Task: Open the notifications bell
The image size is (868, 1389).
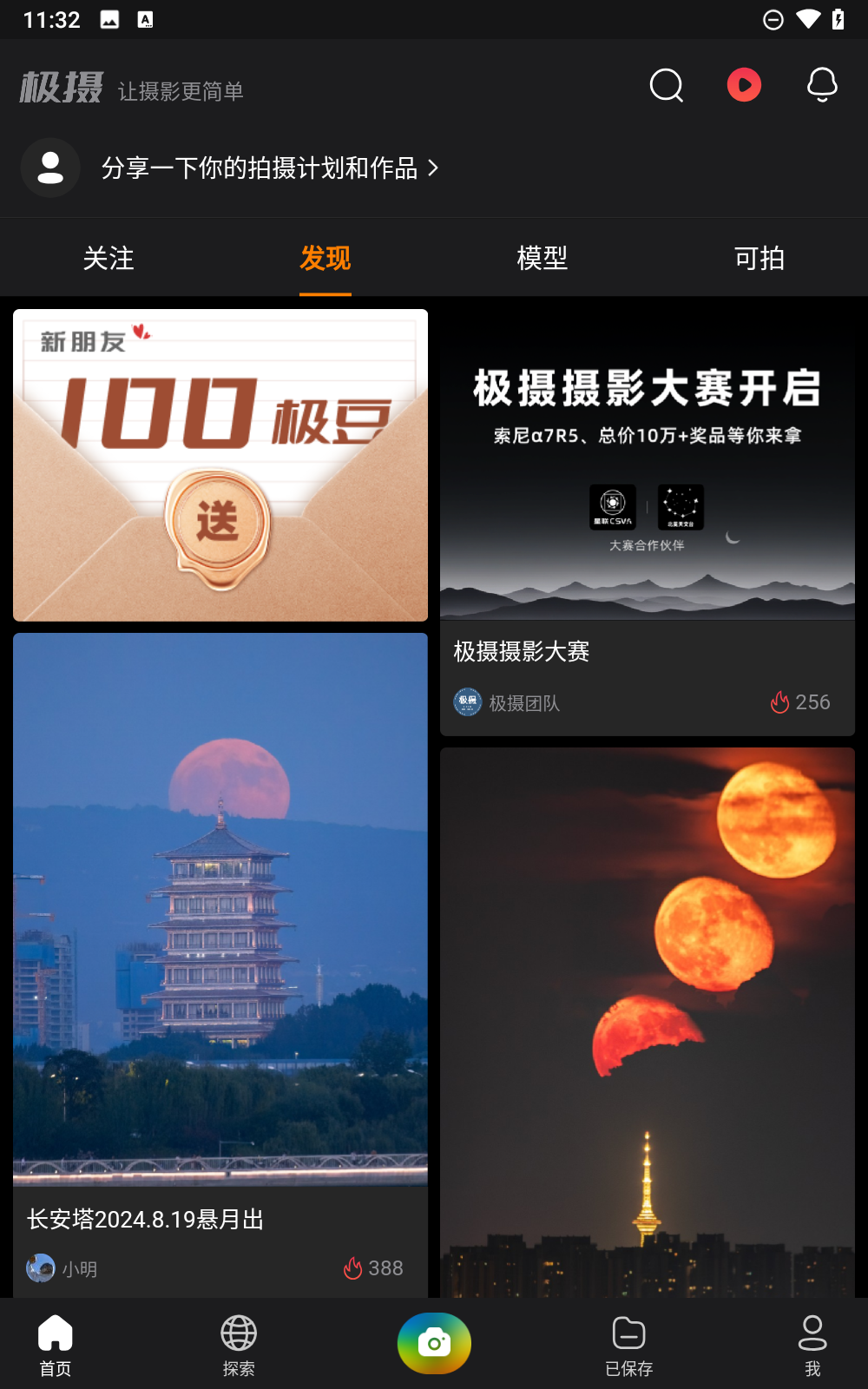Action: click(822, 85)
